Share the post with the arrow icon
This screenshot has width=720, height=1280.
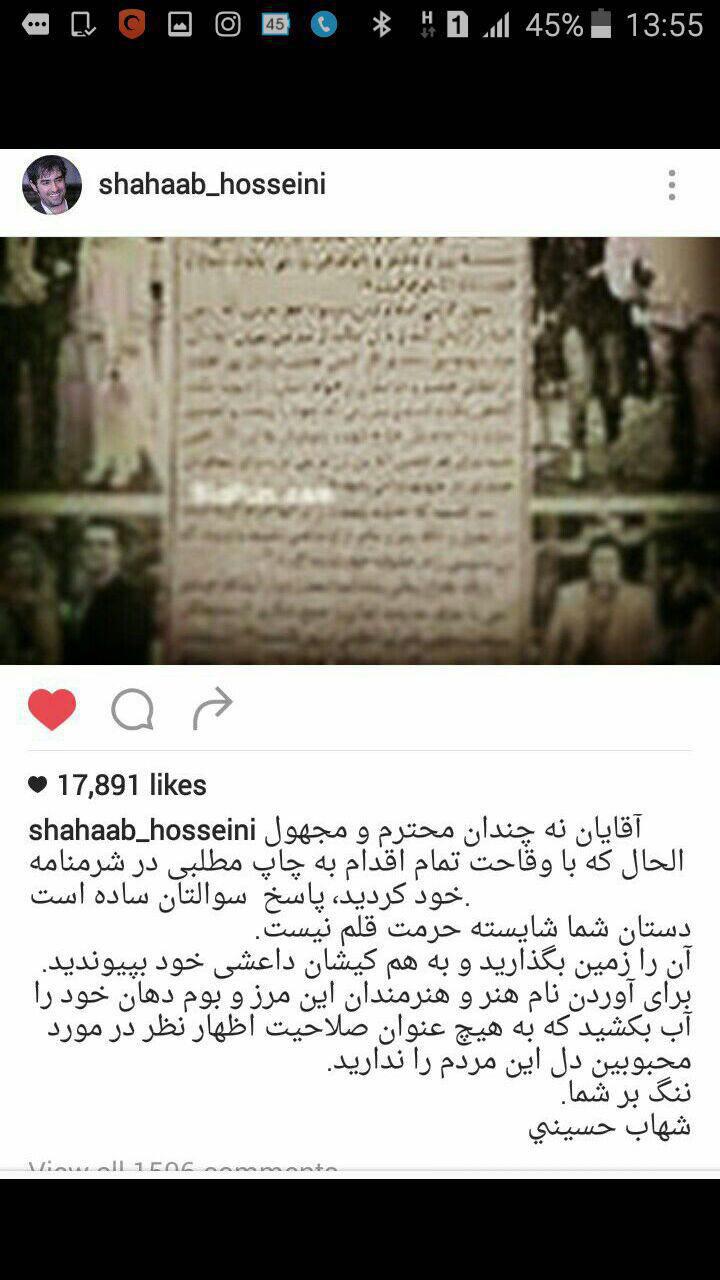[x=212, y=709]
